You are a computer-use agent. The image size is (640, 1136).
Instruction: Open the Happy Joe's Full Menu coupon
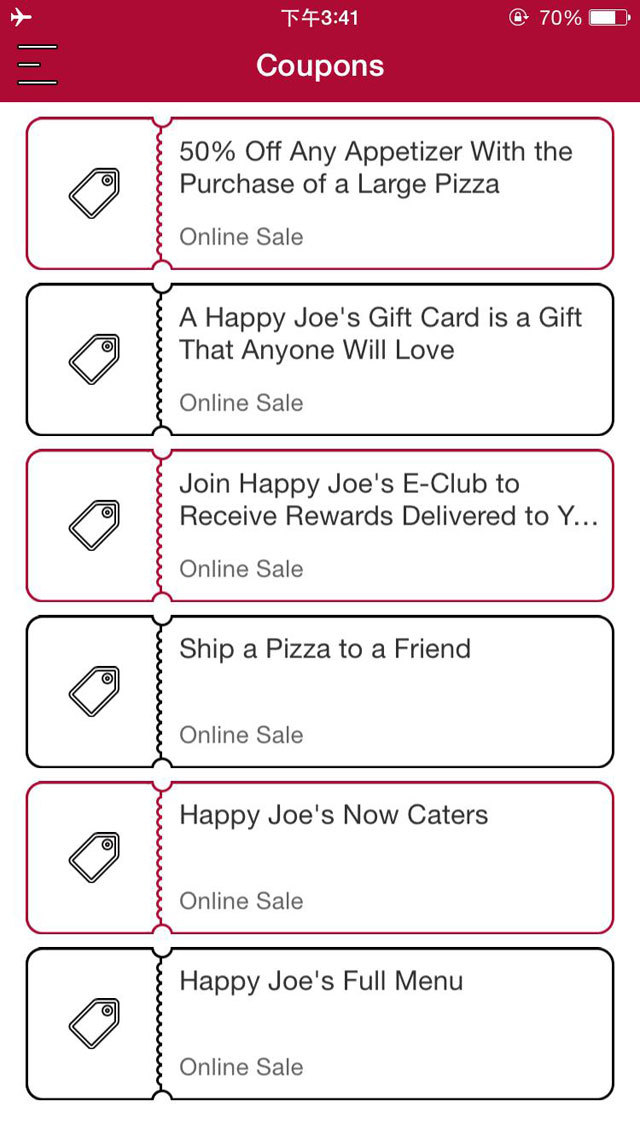(x=320, y=1023)
